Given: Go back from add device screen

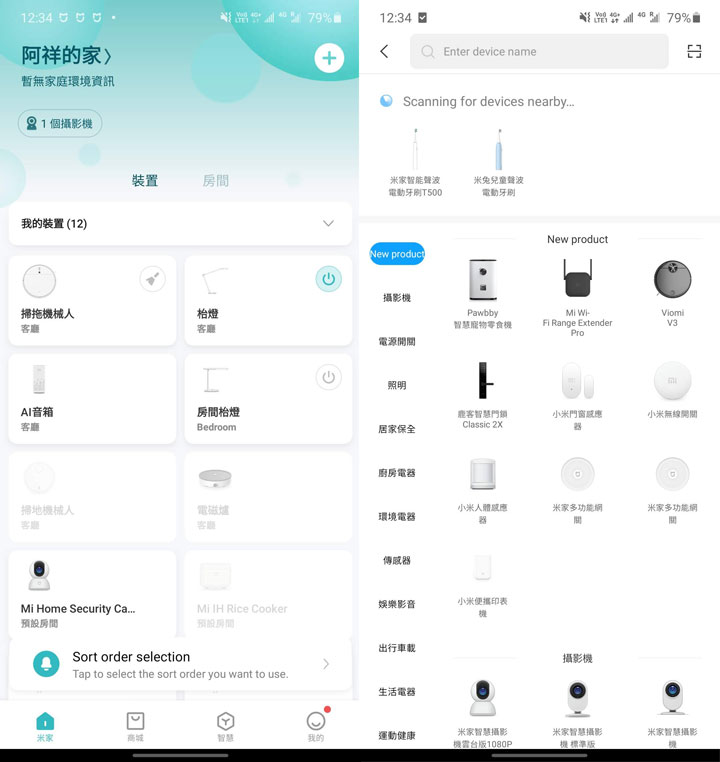Looking at the screenshot, I should (385, 52).
